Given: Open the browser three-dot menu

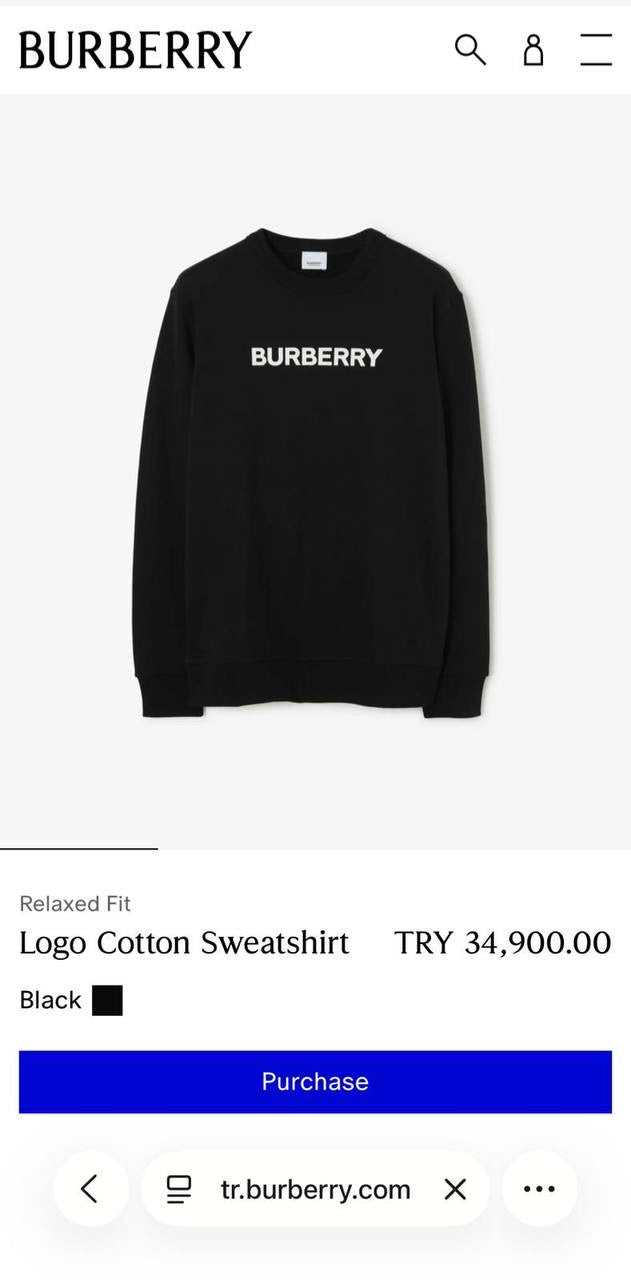Looking at the screenshot, I should pos(539,1189).
